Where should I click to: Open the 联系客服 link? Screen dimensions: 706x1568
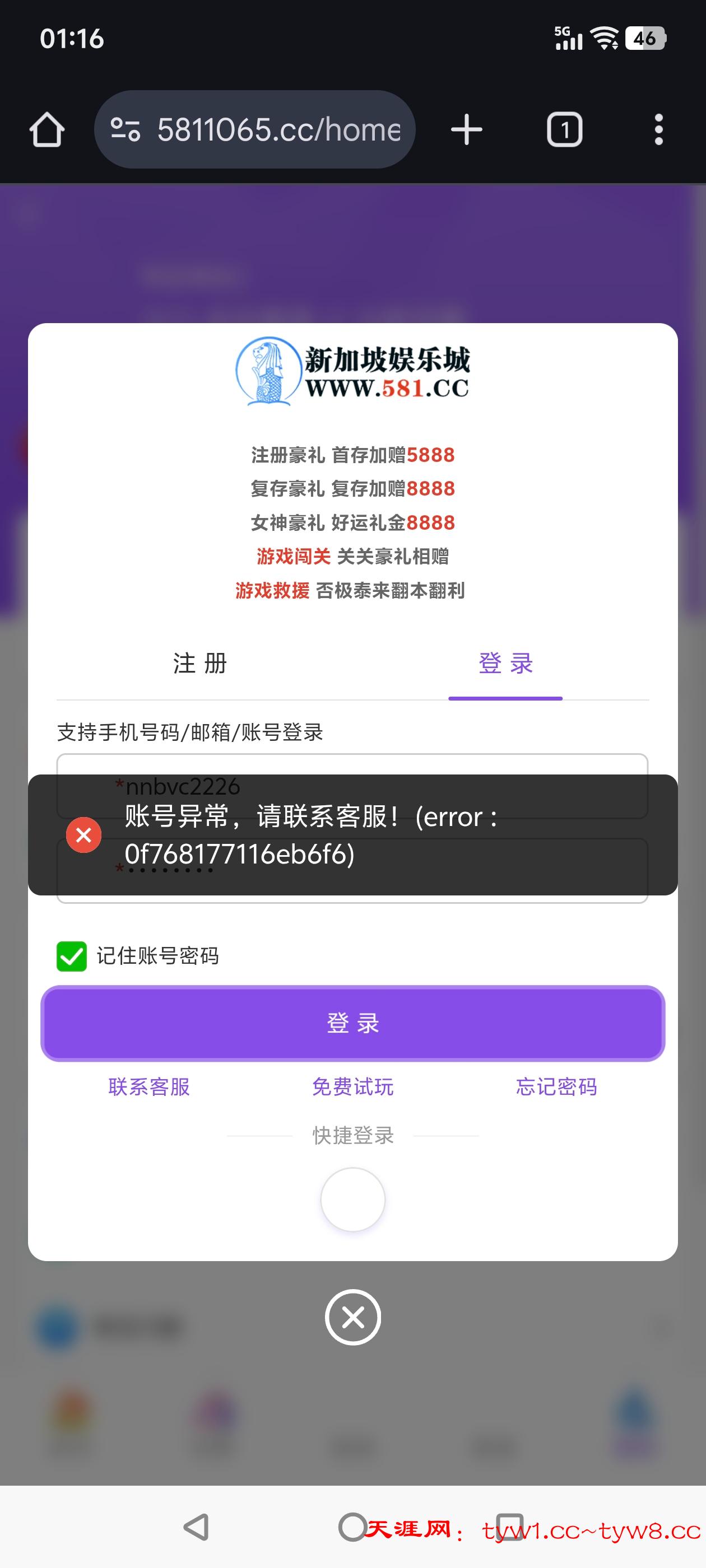point(149,1086)
